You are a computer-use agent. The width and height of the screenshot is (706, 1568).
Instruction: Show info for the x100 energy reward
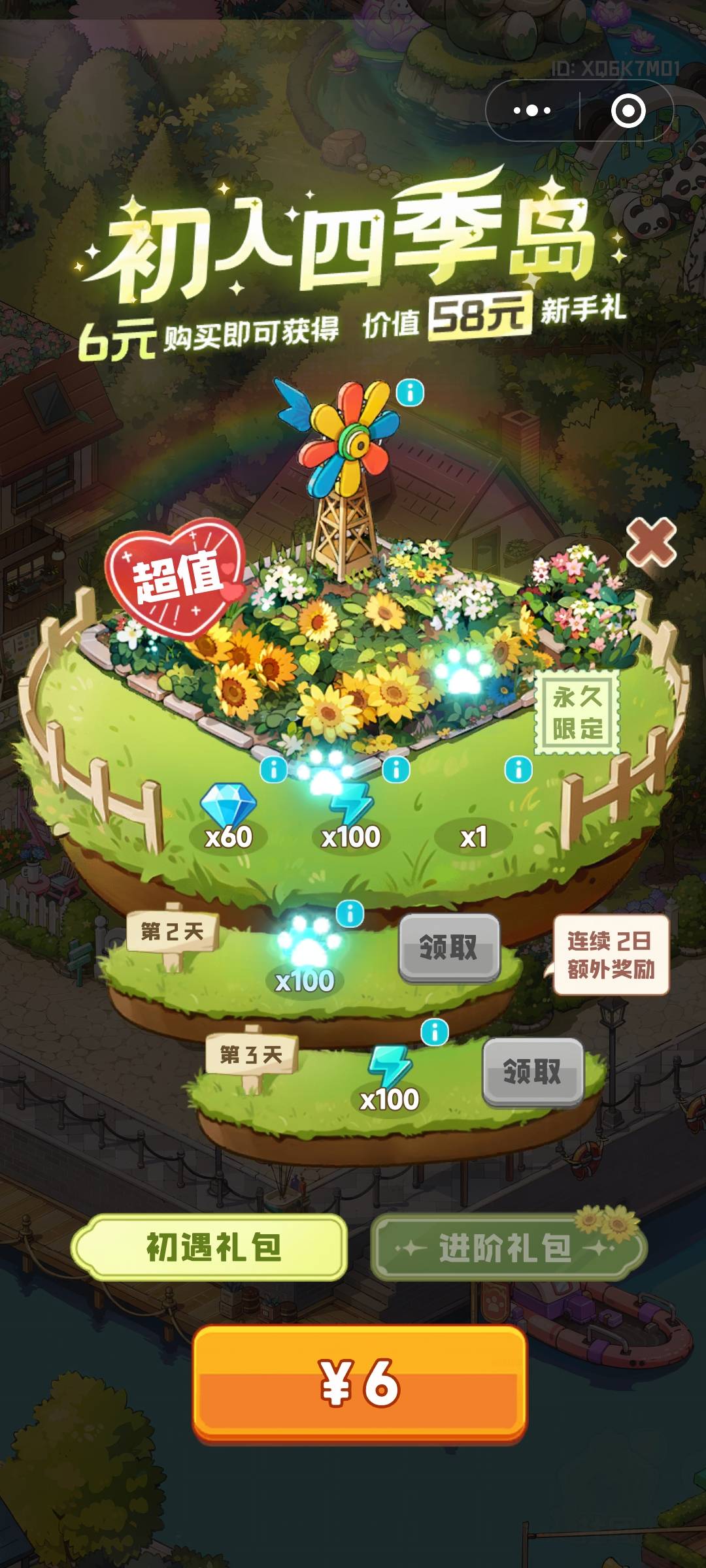396,770
